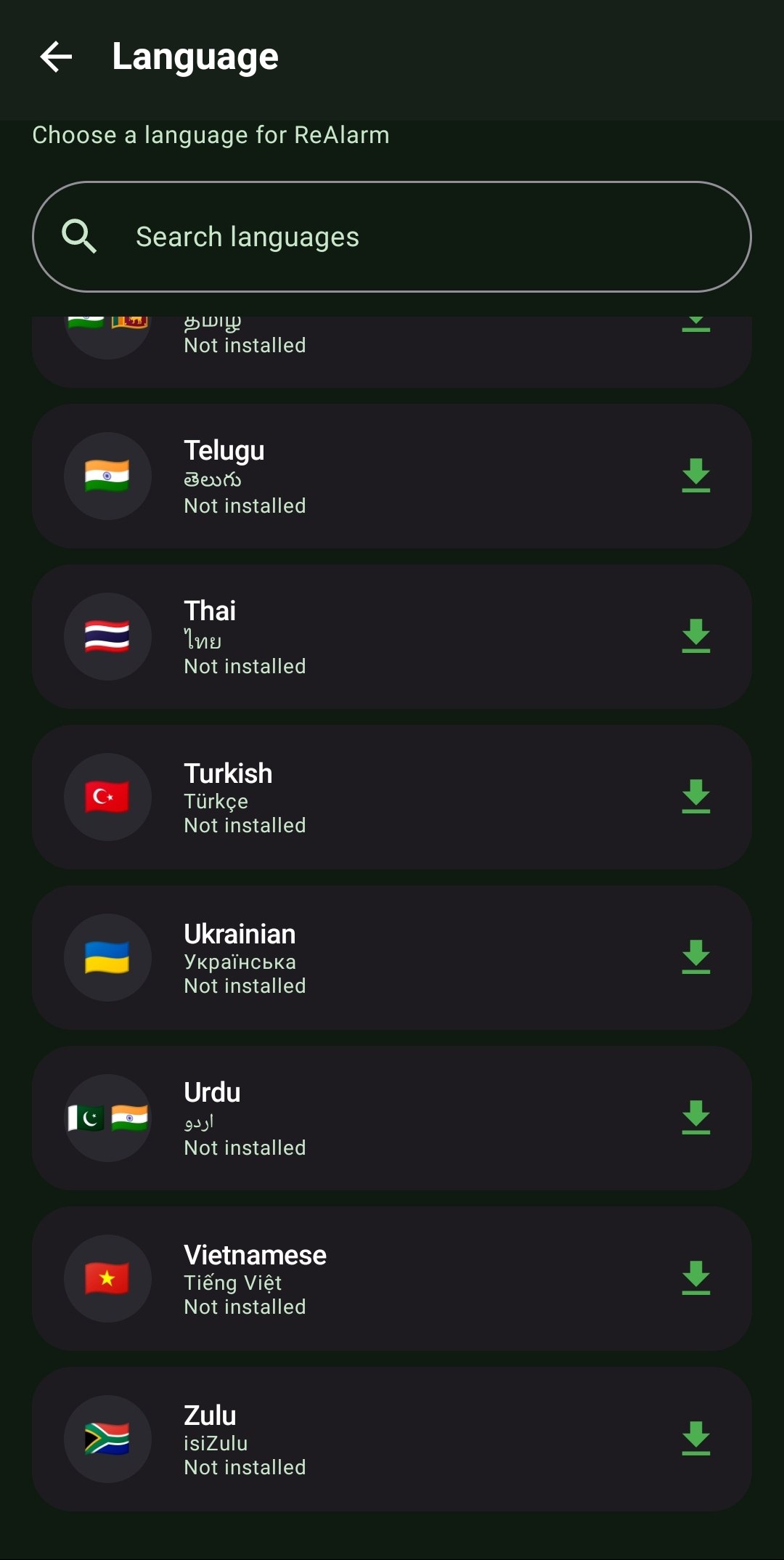The height and width of the screenshot is (1560, 784).
Task: Open the Urdu language row
Action: [x=363, y=1118]
